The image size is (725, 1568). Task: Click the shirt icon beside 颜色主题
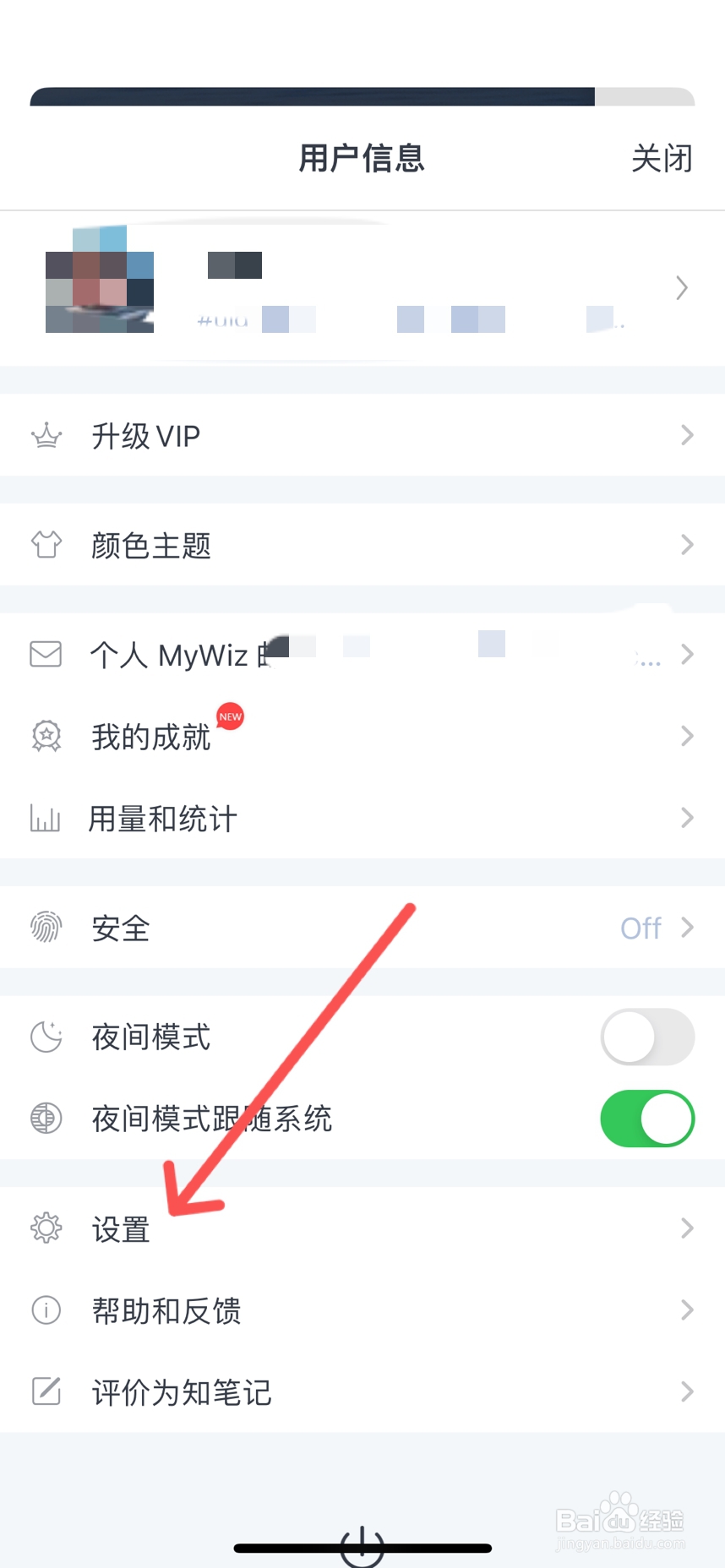click(x=46, y=545)
